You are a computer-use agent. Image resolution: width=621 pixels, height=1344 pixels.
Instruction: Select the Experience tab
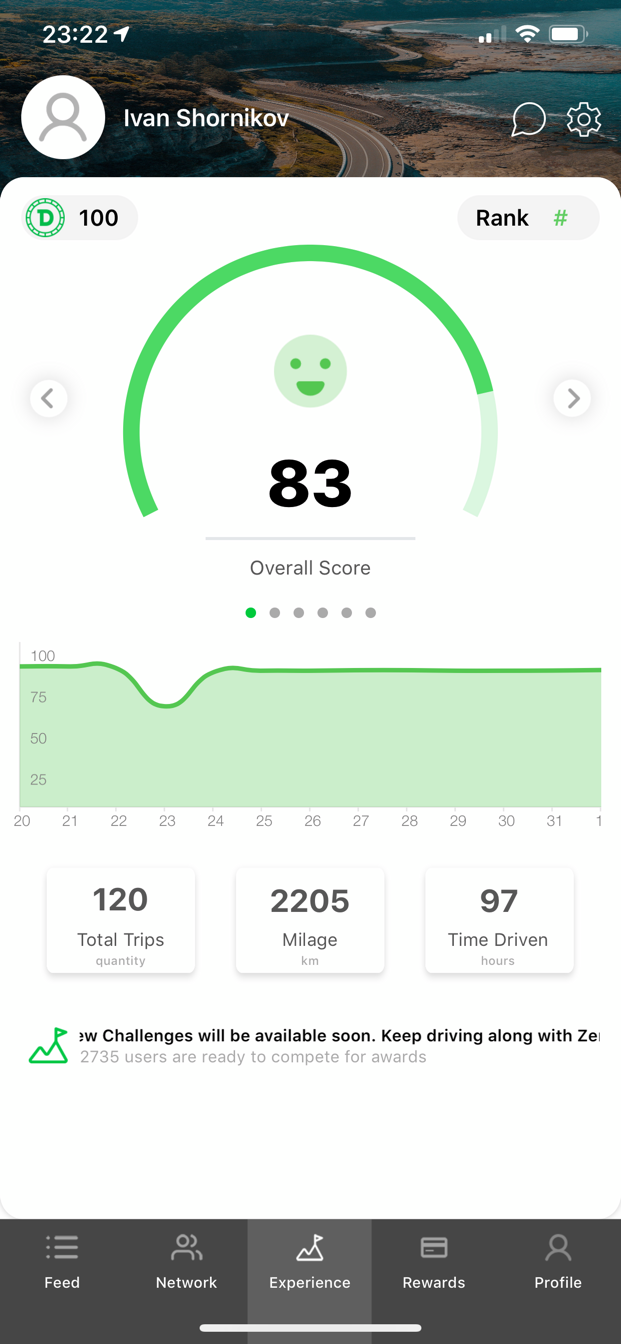click(310, 1262)
